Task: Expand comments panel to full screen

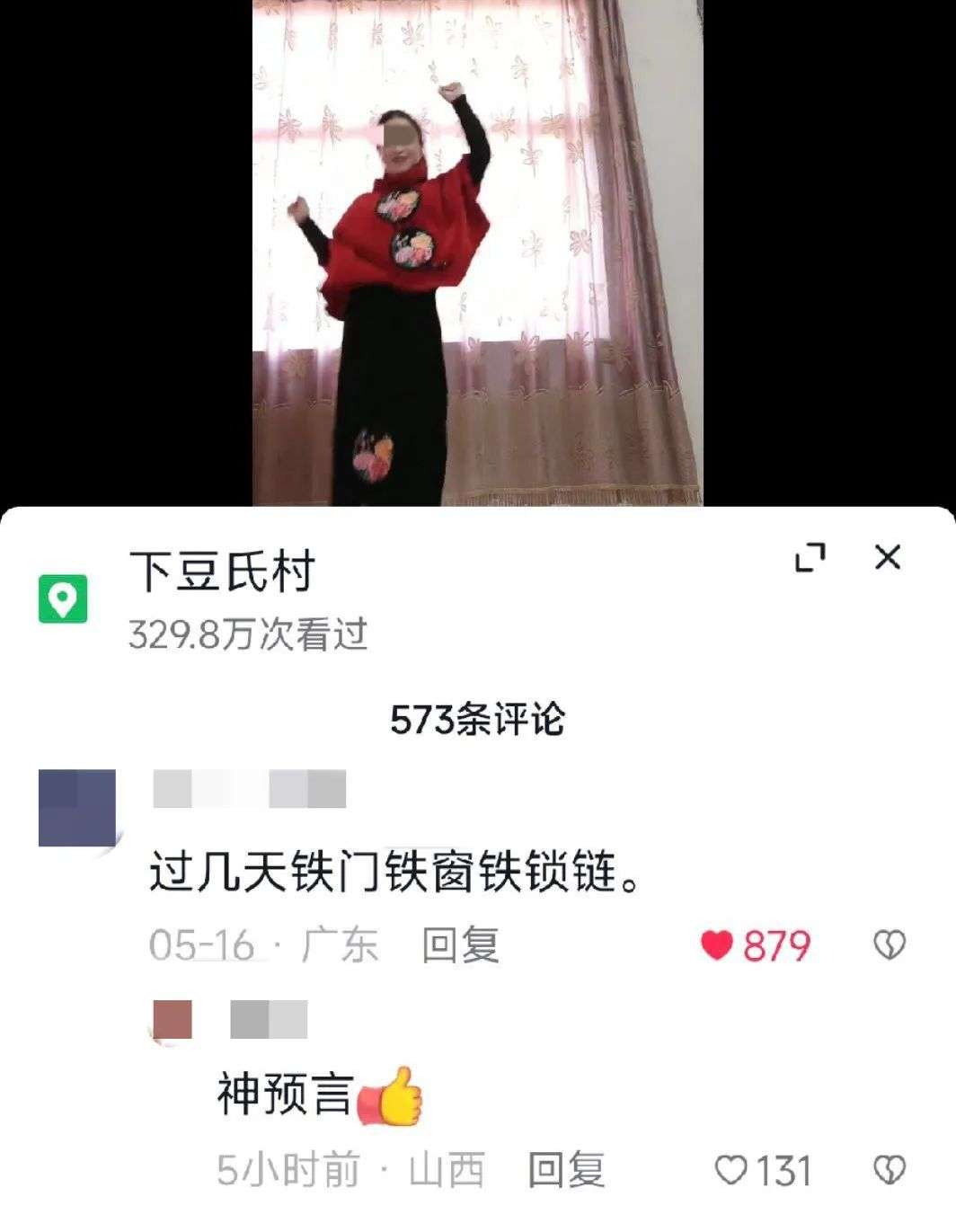Action: tap(810, 557)
